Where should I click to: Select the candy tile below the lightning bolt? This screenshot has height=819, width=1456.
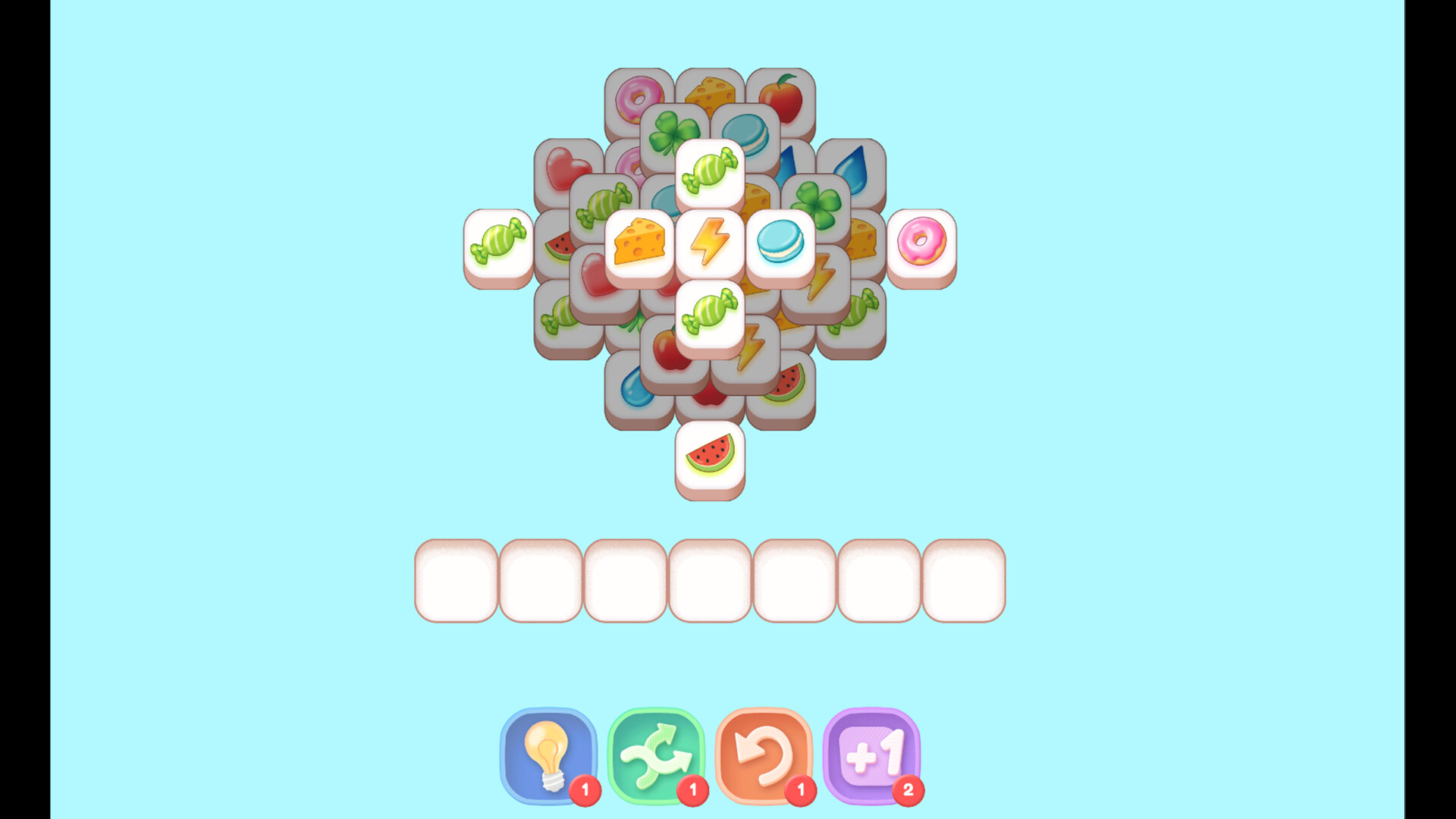click(x=710, y=313)
